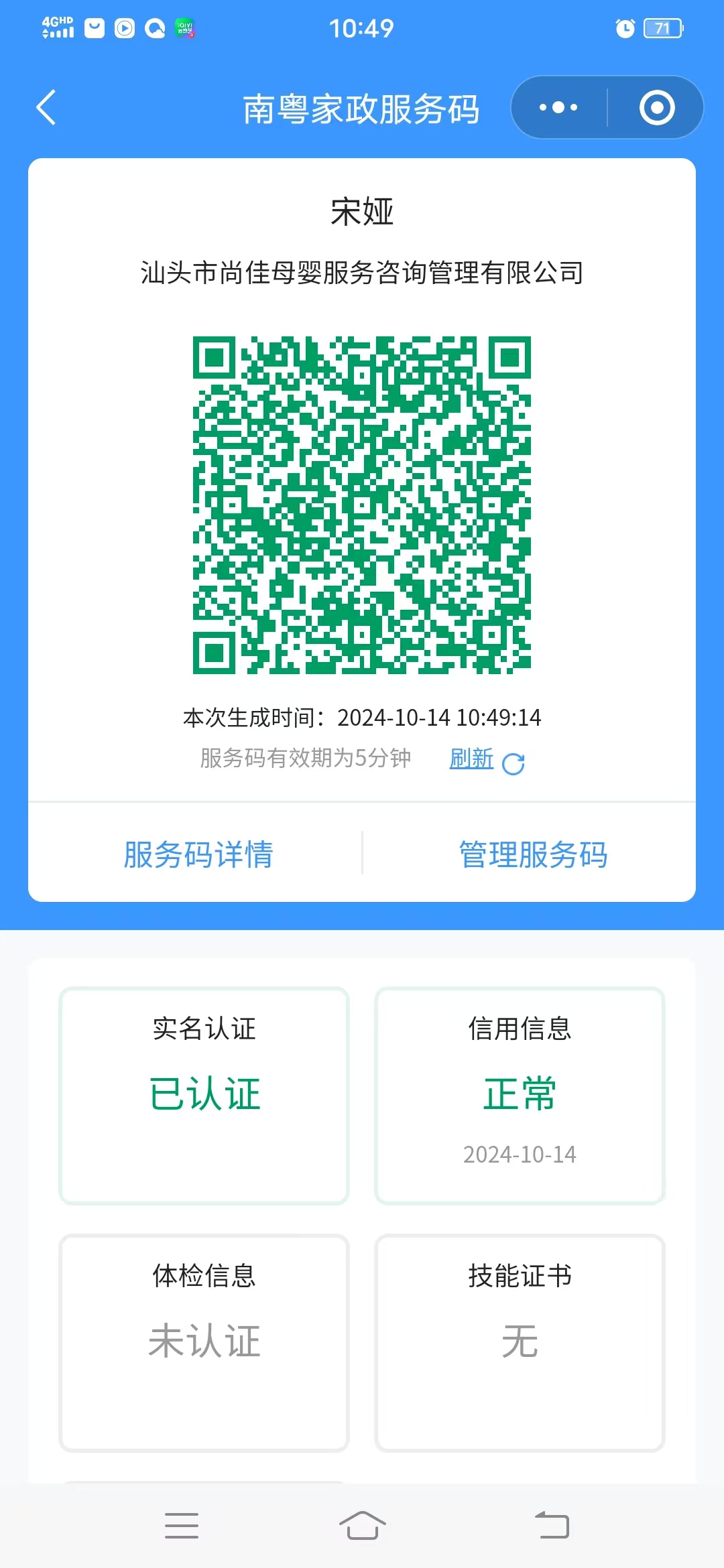
Task: View the 信用信息 card
Action: pos(520,1095)
